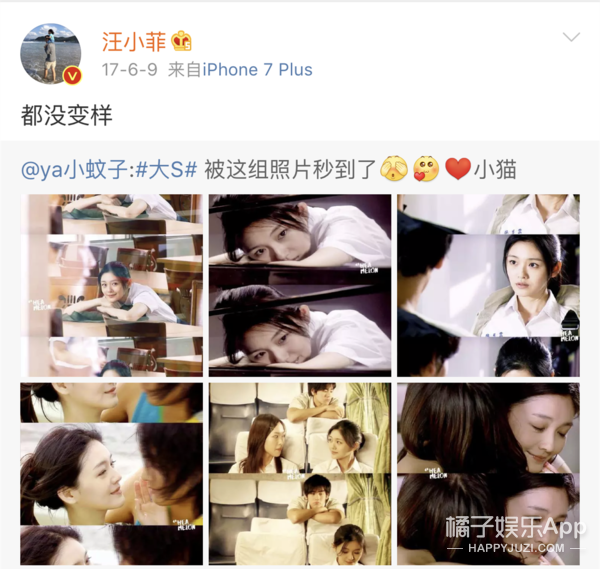
Task: Expand the post options chevron
Action: 571,38
